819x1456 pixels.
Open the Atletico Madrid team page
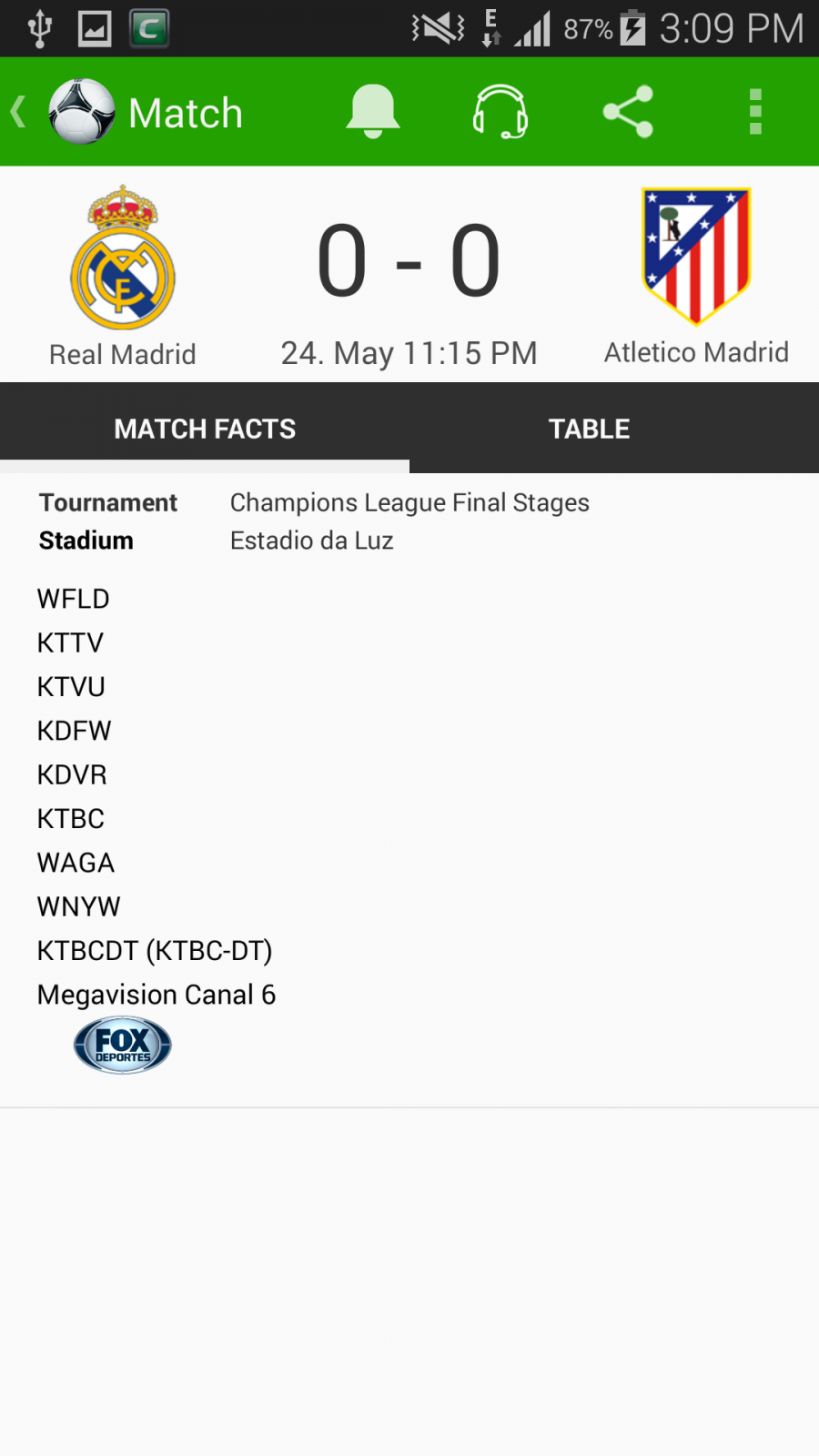[x=697, y=277]
